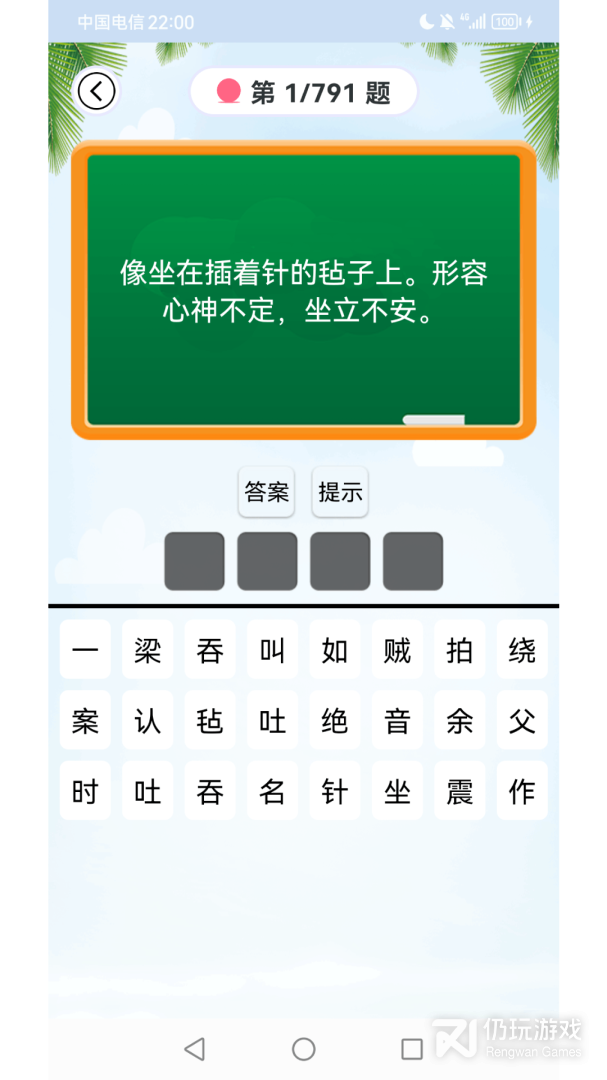607x1080 pixels.
Task: Tap the character tile 父
Action: pos(522,721)
